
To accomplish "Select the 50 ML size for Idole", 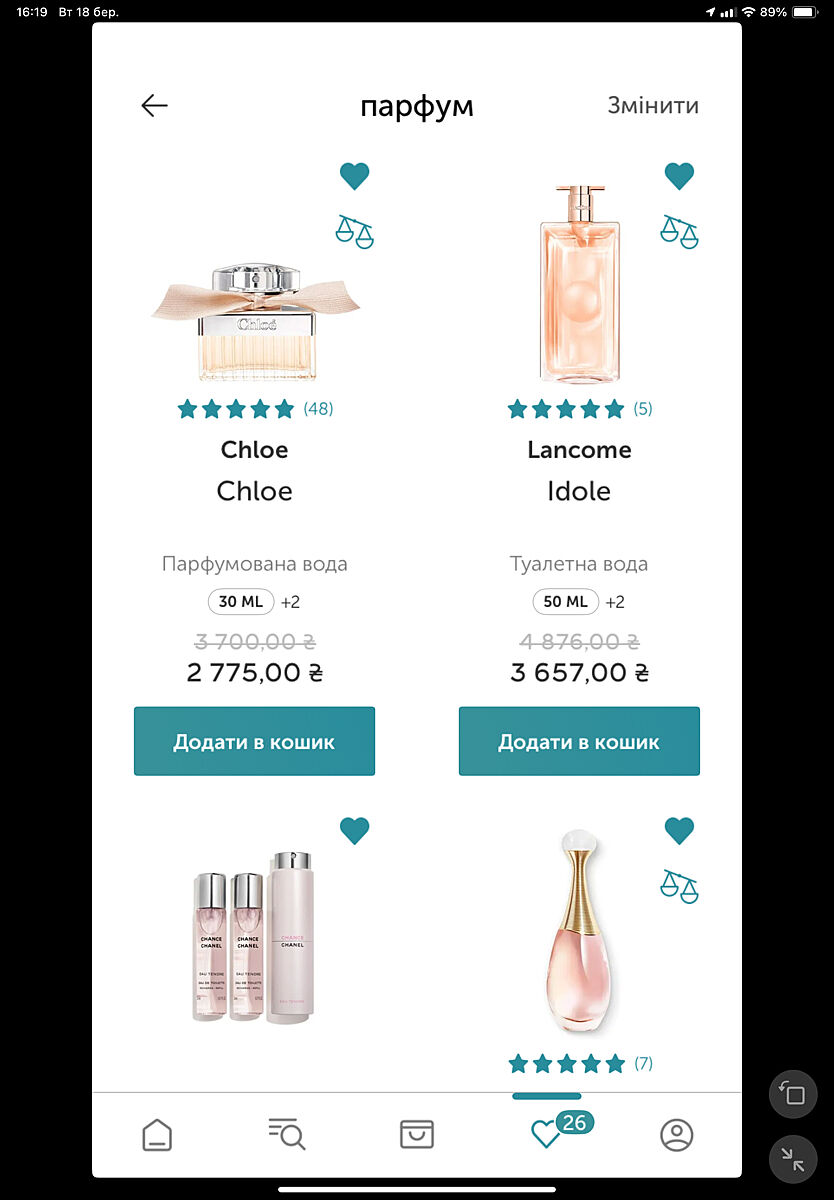I will [565, 602].
